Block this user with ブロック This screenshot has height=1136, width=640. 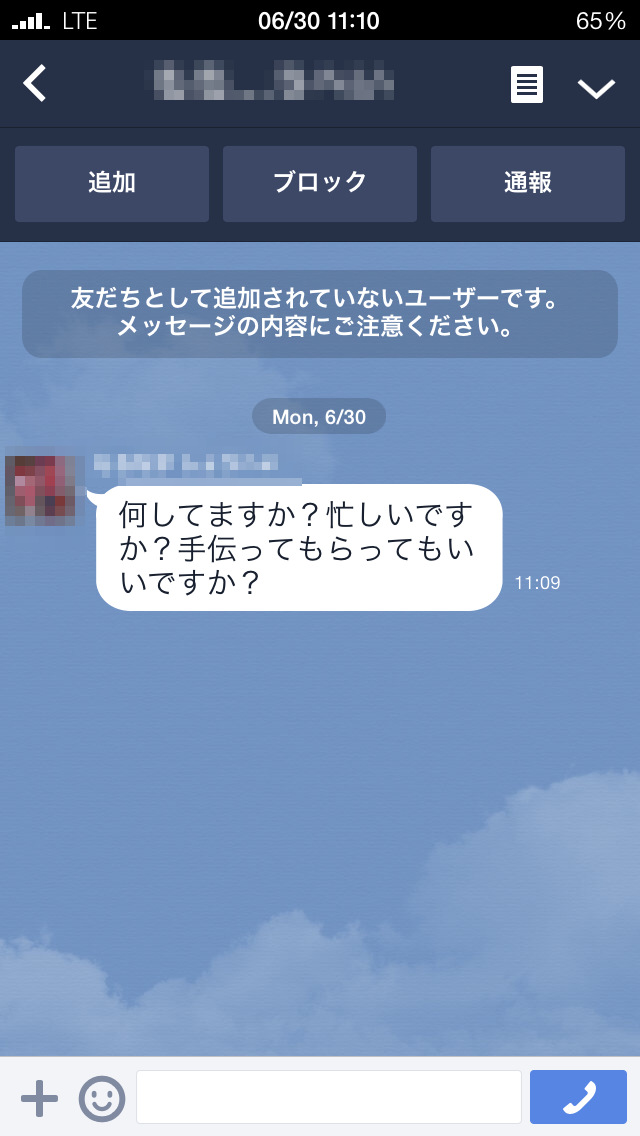pyautogui.click(x=320, y=183)
